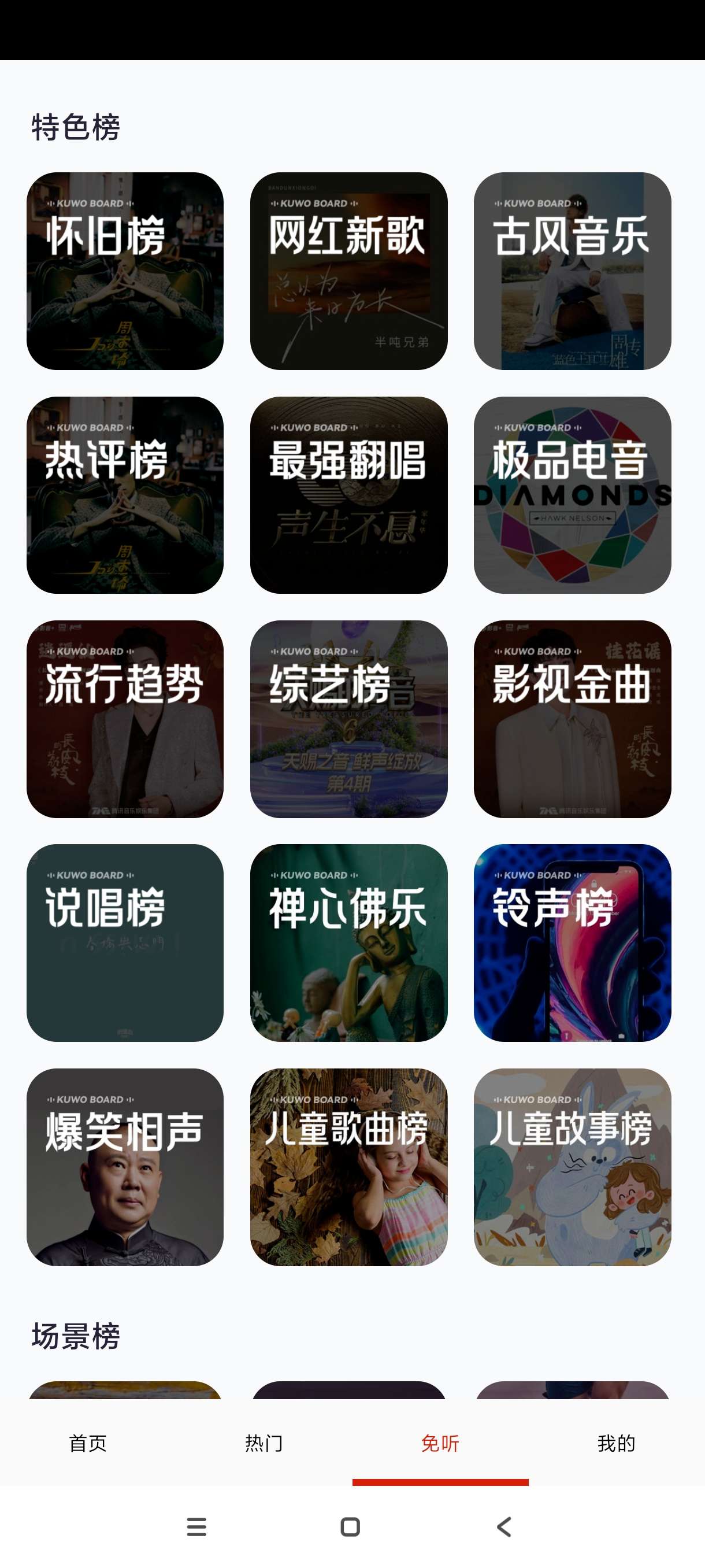The width and height of the screenshot is (705, 1568).
Task: Open the 怀旧榜 chart
Action: pyautogui.click(x=125, y=271)
